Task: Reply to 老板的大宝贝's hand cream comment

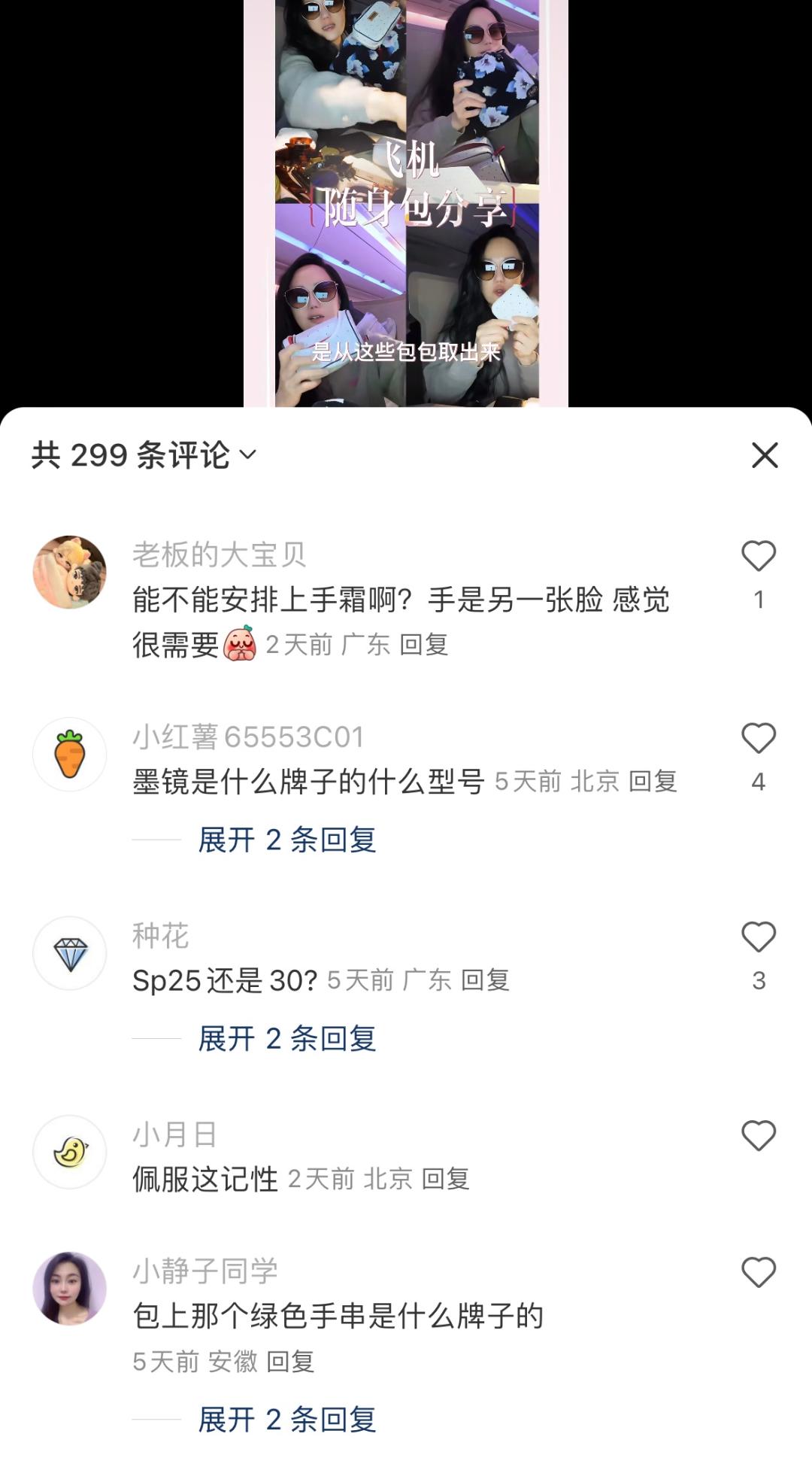Action: click(x=424, y=645)
